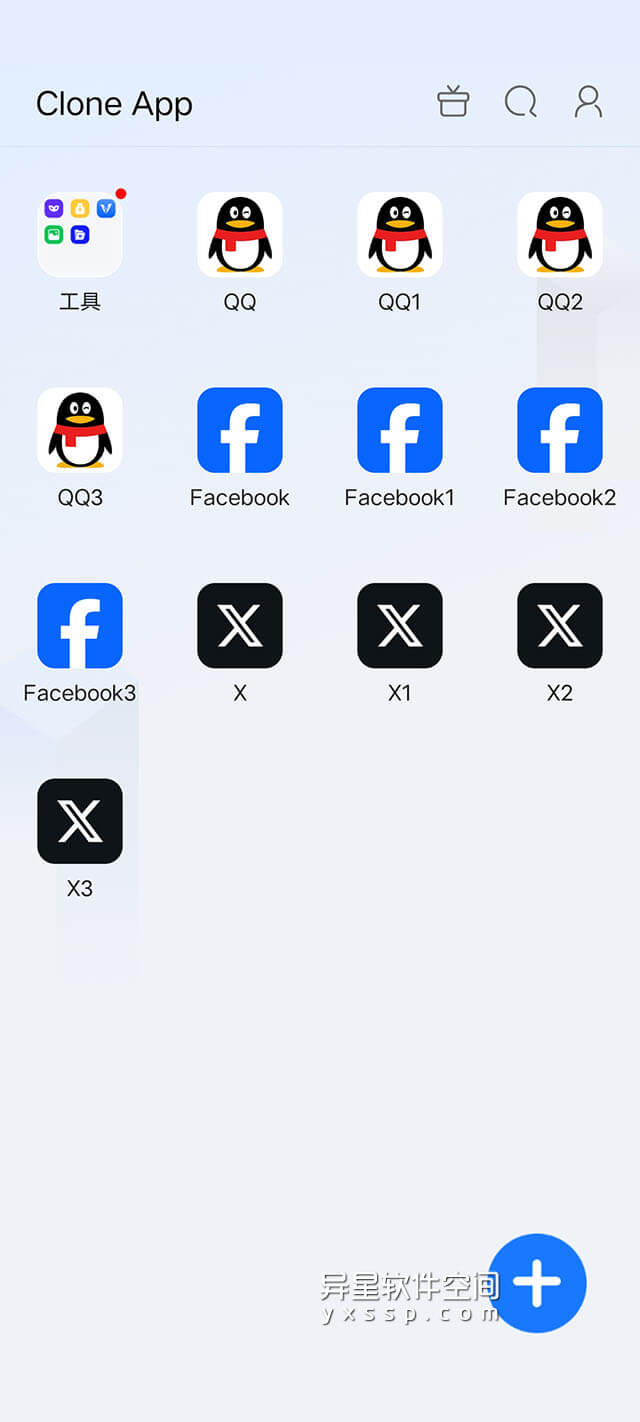Launch the QQ2 clone
This screenshot has width=640, height=1422.
coord(560,235)
